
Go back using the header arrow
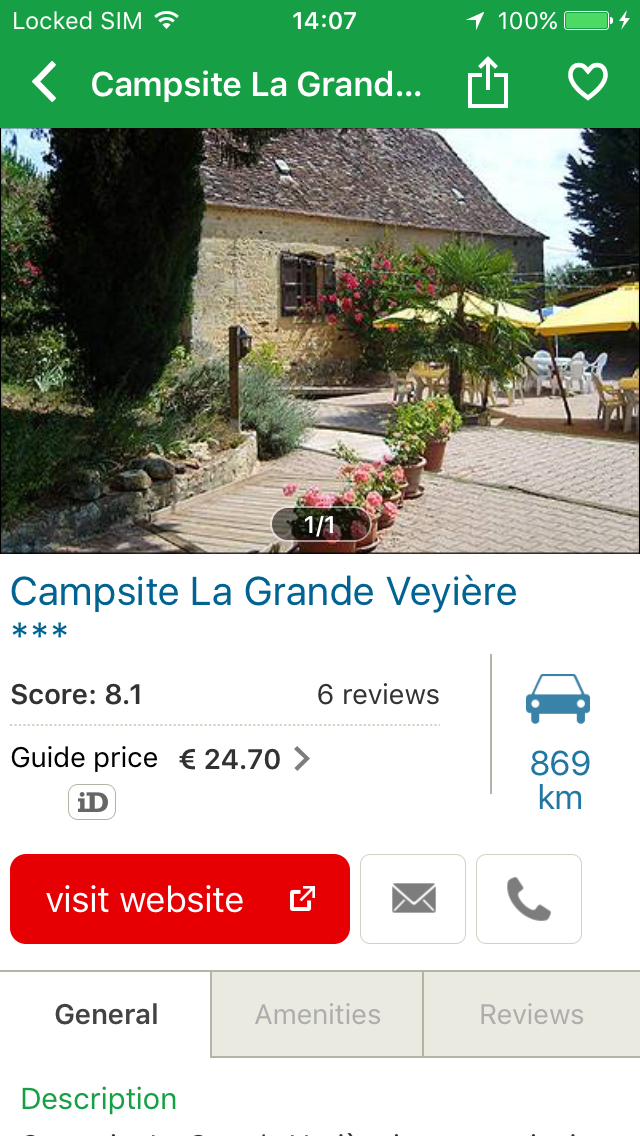coord(45,83)
